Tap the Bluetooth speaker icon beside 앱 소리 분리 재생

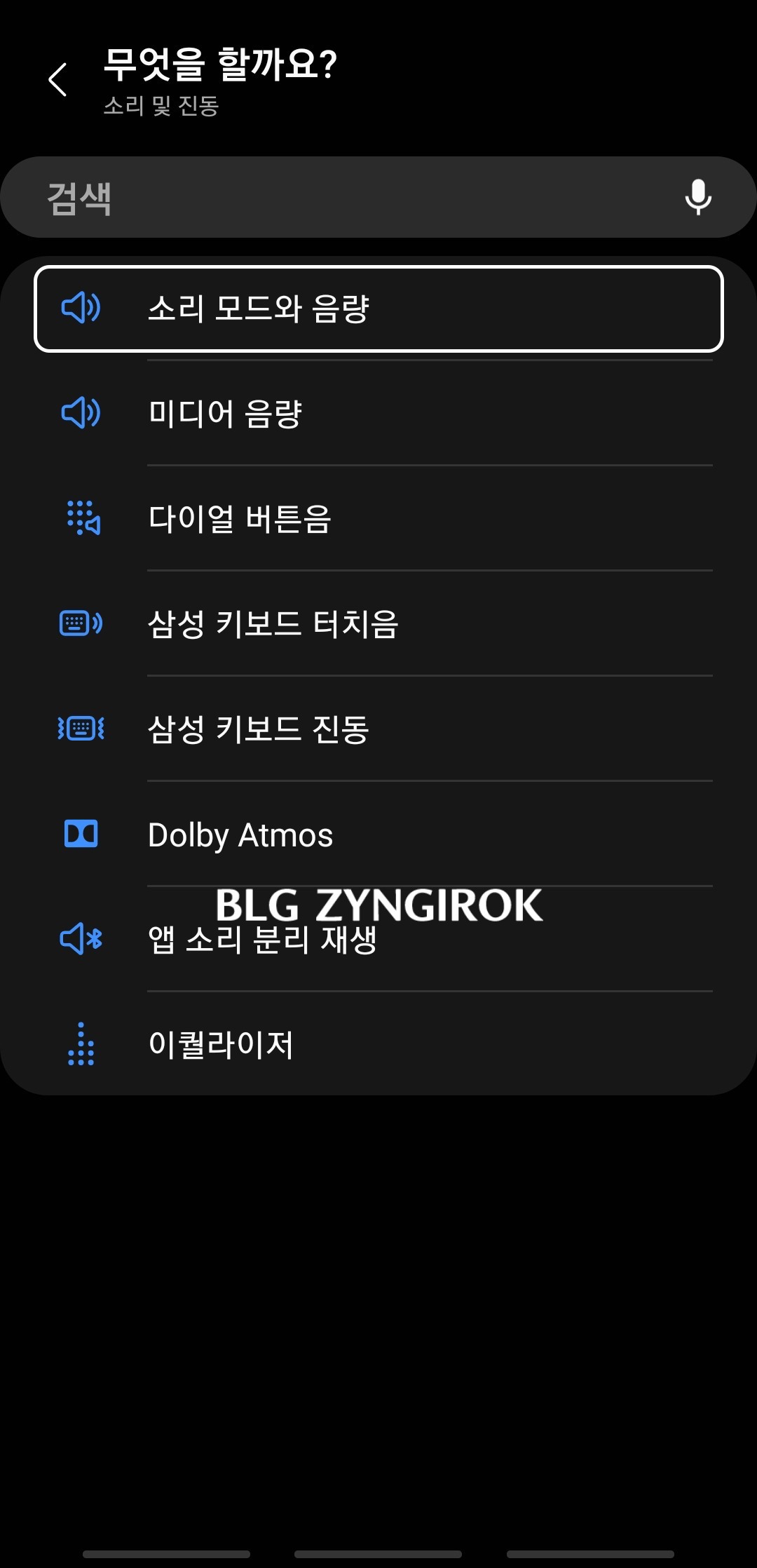[x=82, y=940]
